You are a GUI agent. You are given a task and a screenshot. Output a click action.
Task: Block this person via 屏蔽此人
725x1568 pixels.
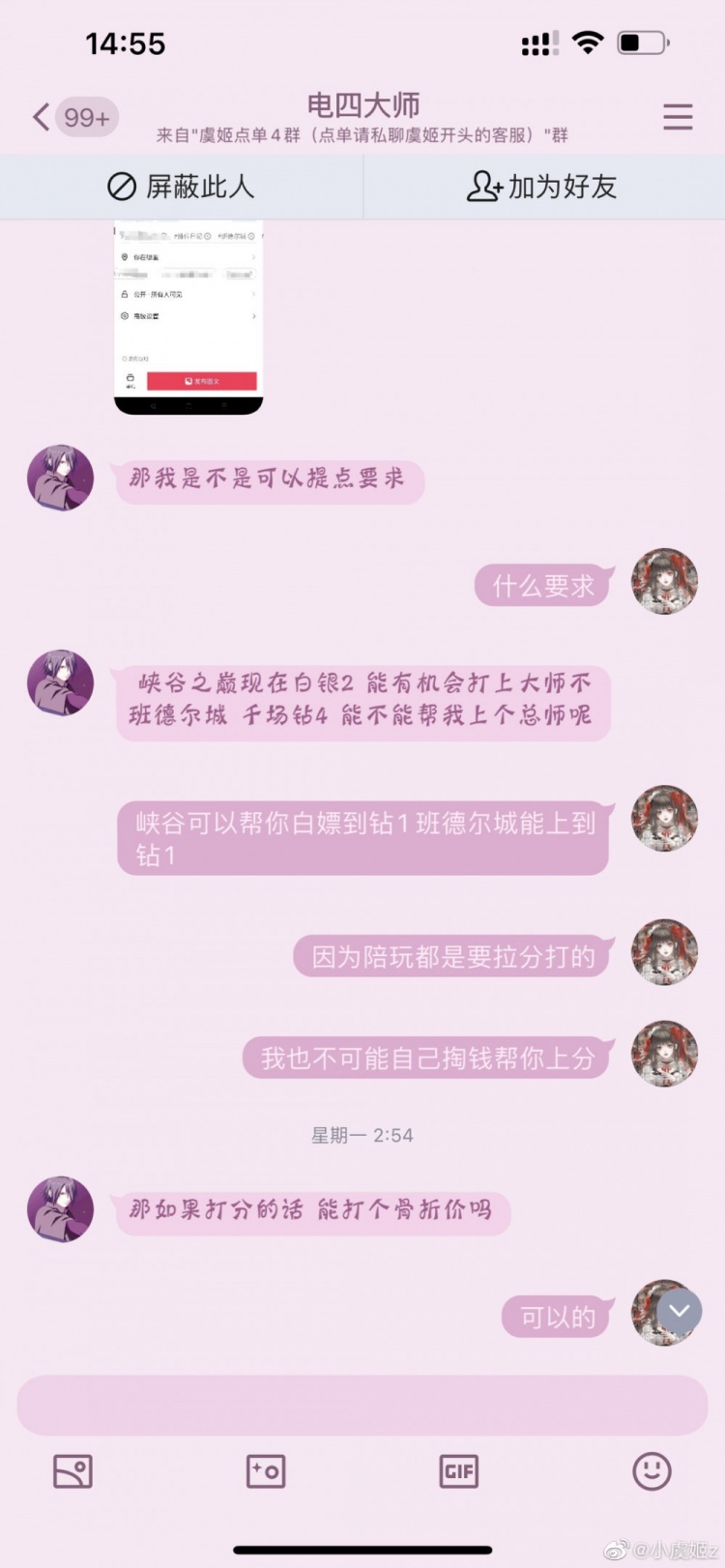181,187
